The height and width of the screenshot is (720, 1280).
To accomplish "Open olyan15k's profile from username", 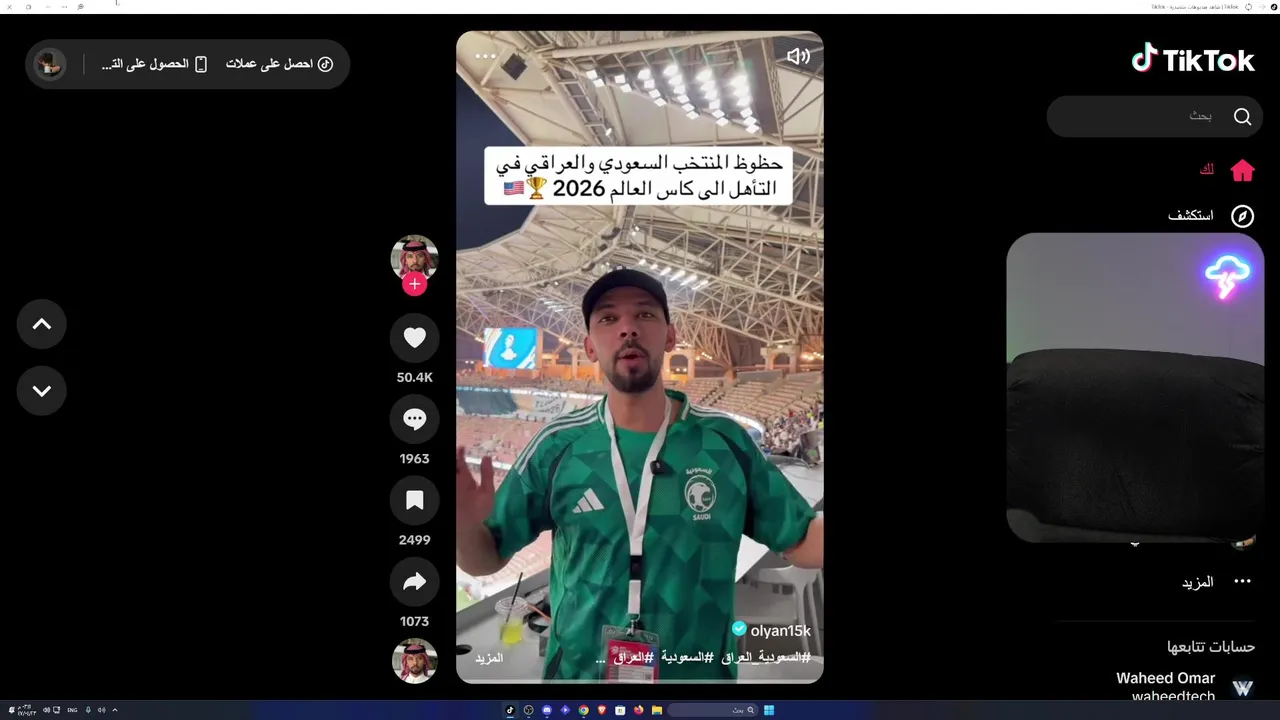I will tap(779, 631).
